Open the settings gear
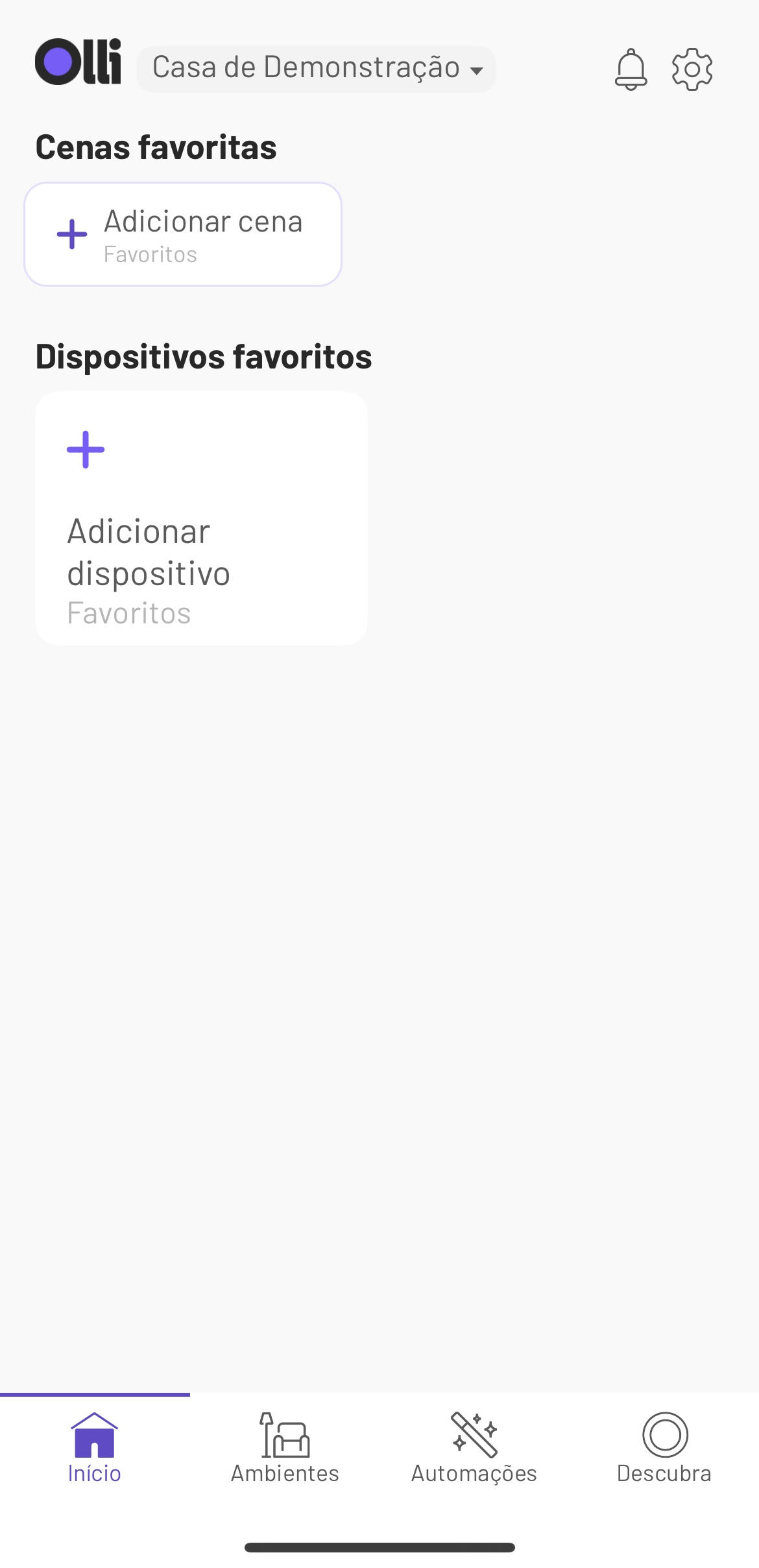 692,69
